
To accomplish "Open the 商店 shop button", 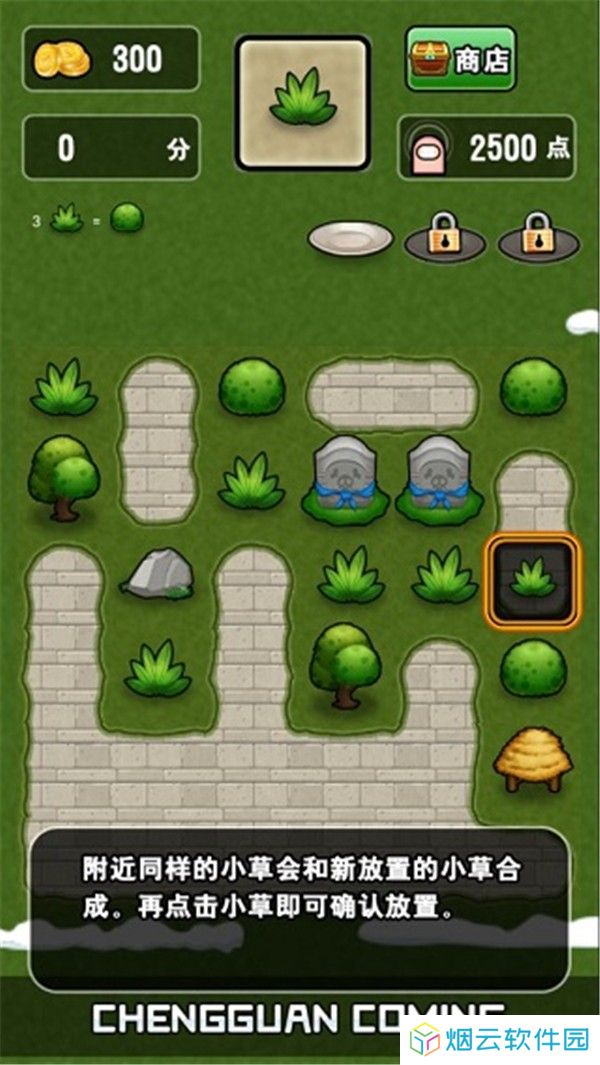I will coord(460,59).
